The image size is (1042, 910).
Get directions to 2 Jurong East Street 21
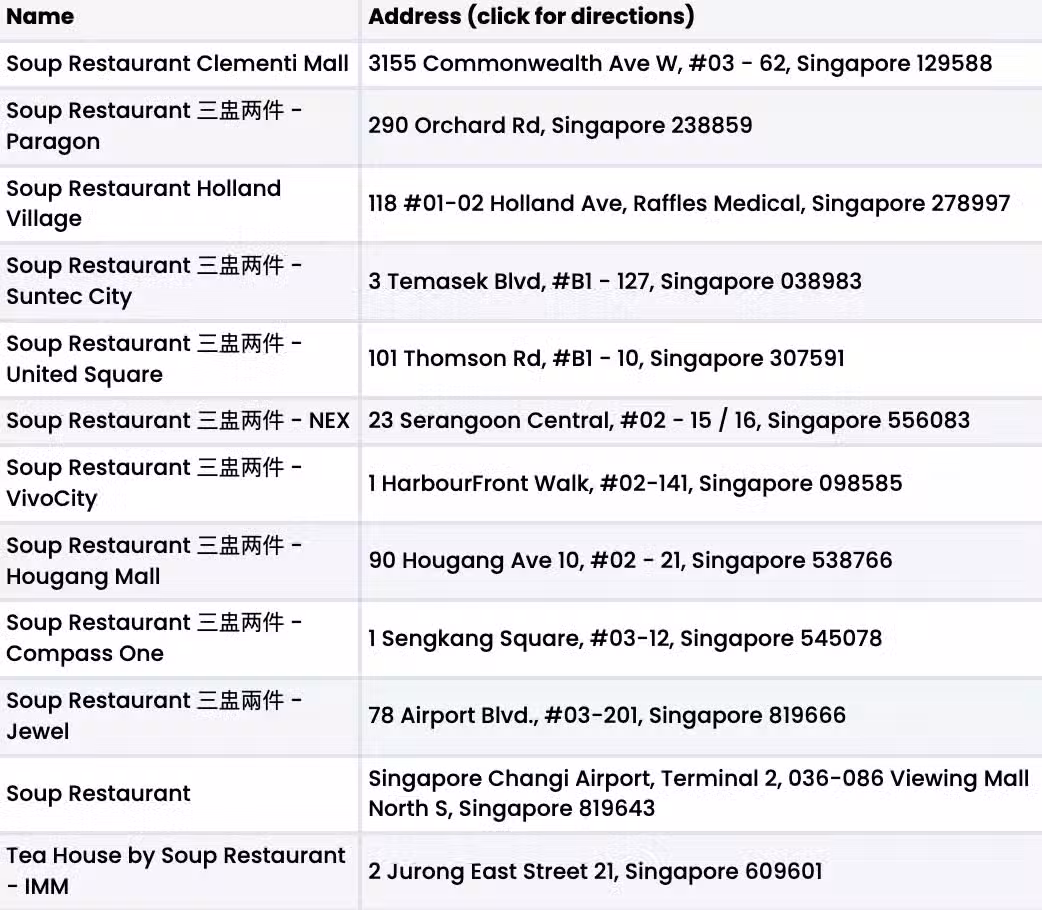pos(595,871)
